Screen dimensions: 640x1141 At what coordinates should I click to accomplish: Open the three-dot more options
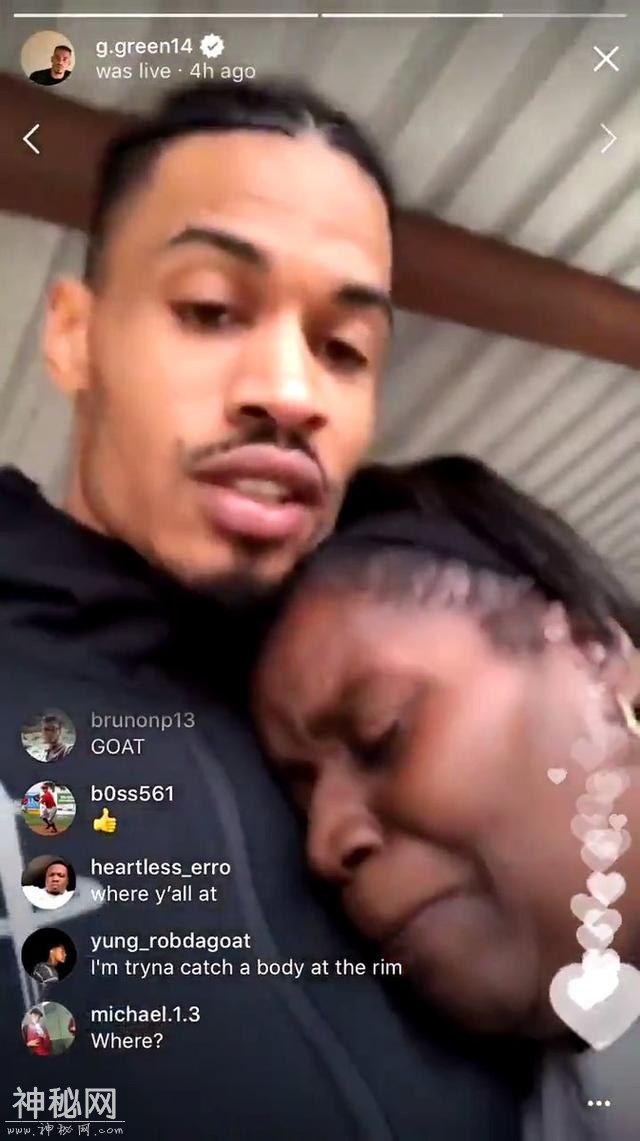(x=599, y=1104)
